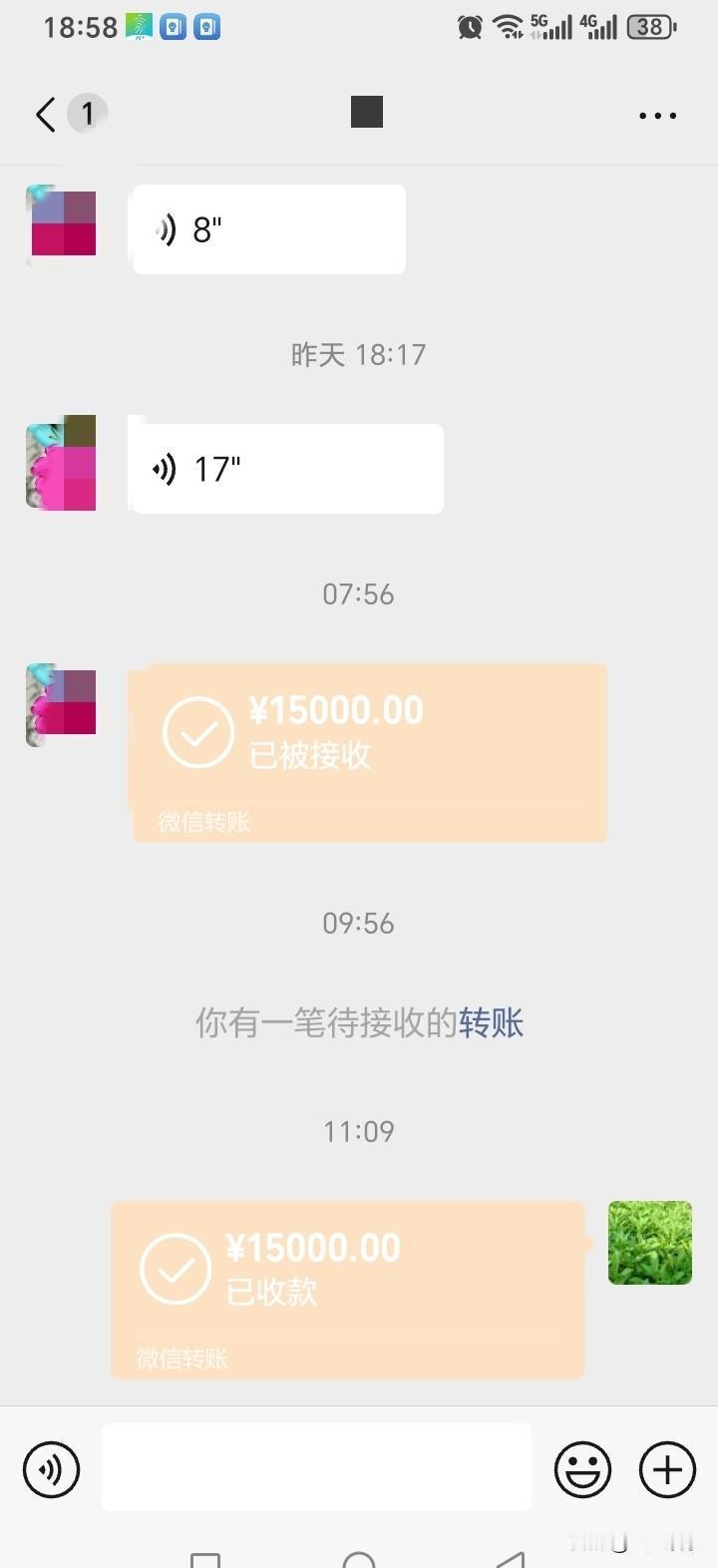The width and height of the screenshot is (718, 1568).
Task: Tap the chat title area at the top center
Action: [366, 111]
